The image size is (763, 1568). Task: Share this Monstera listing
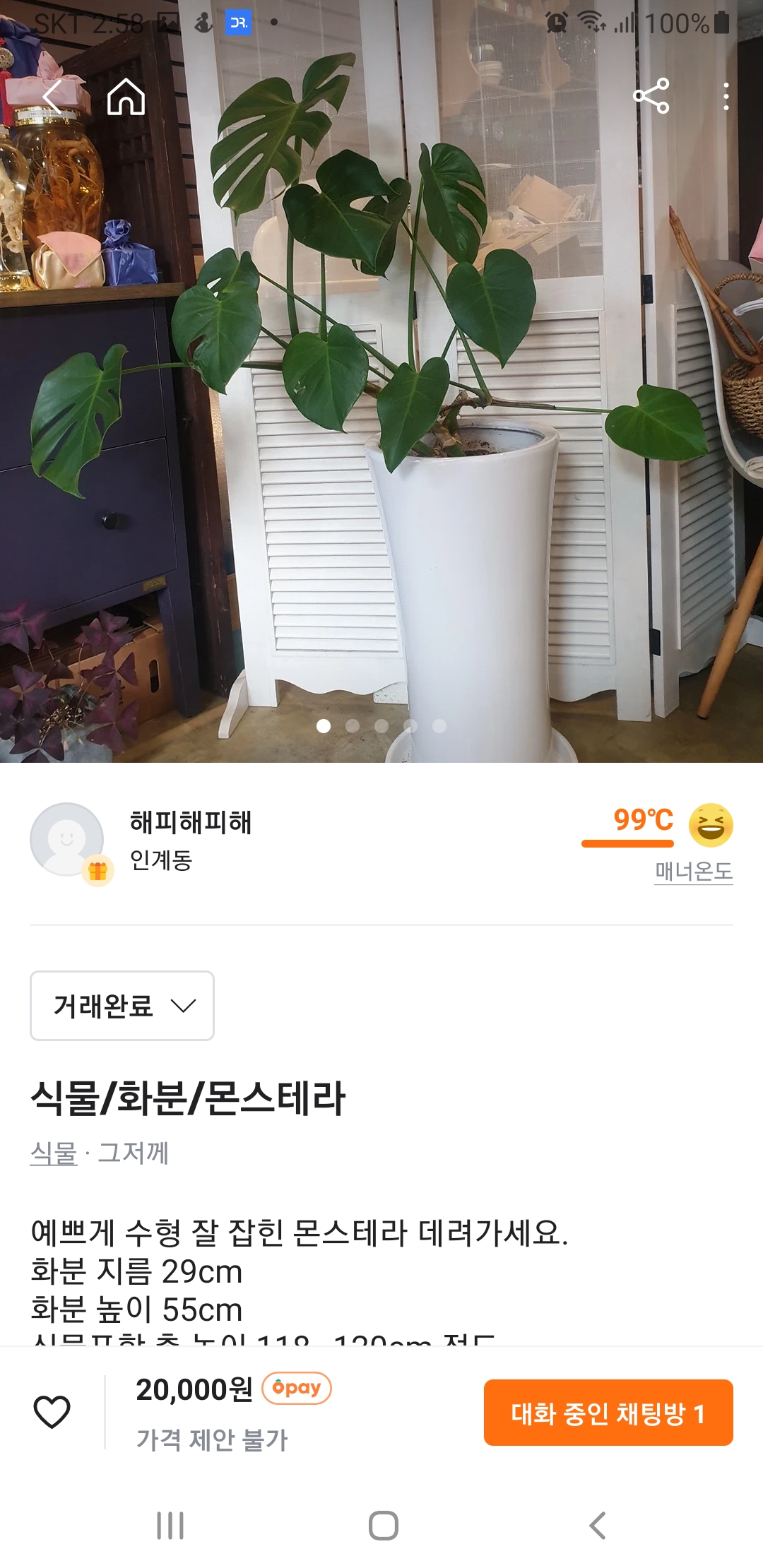(651, 96)
